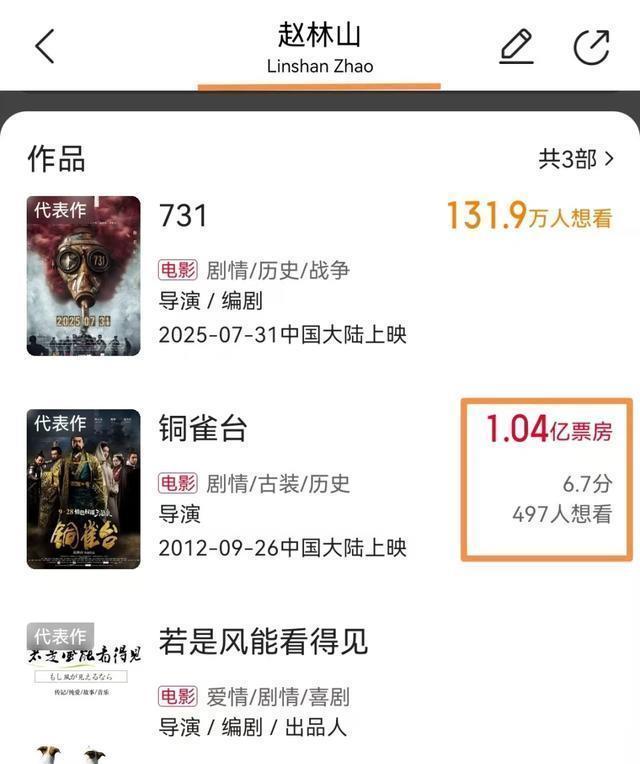Screen dimensions: 640x764
Task: Go back from Linshan Zhao's page
Action: pos(45,47)
